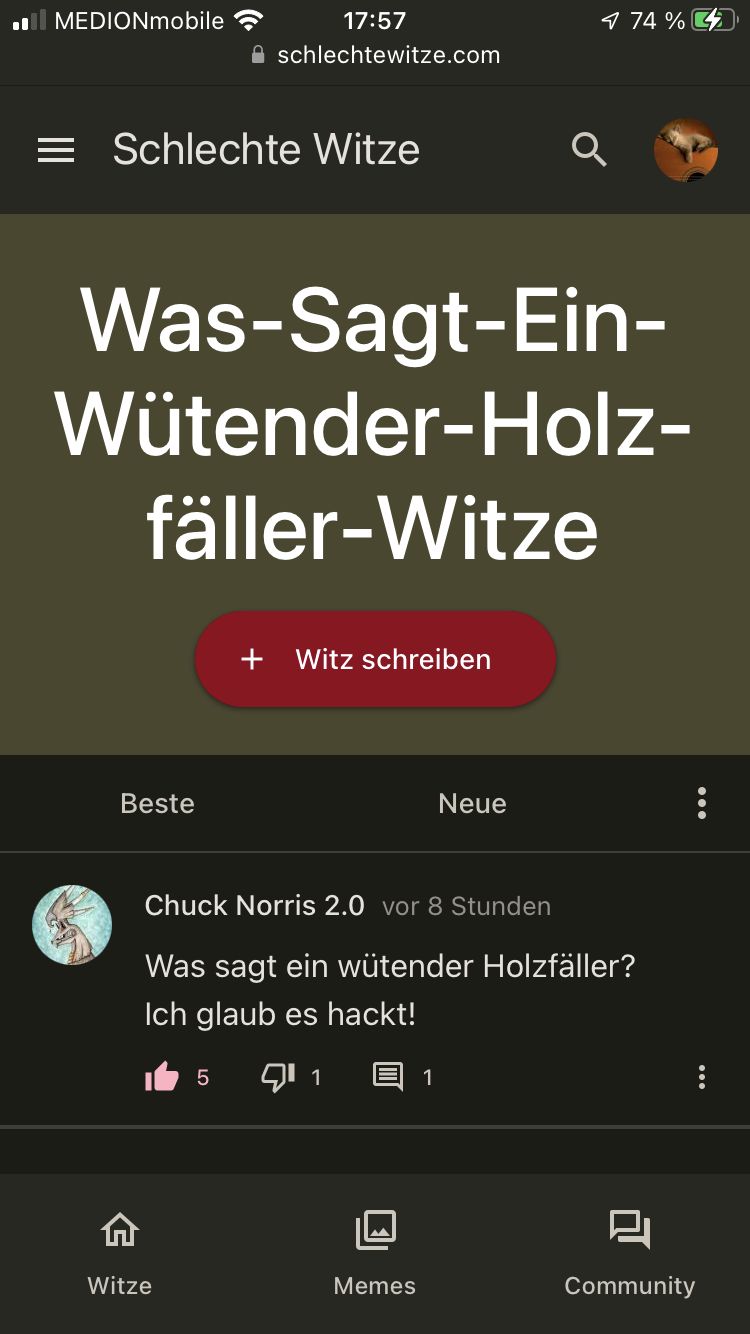Tap the Witz schreiben button
Screen dimensions: 750x1334
pos(375,659)
